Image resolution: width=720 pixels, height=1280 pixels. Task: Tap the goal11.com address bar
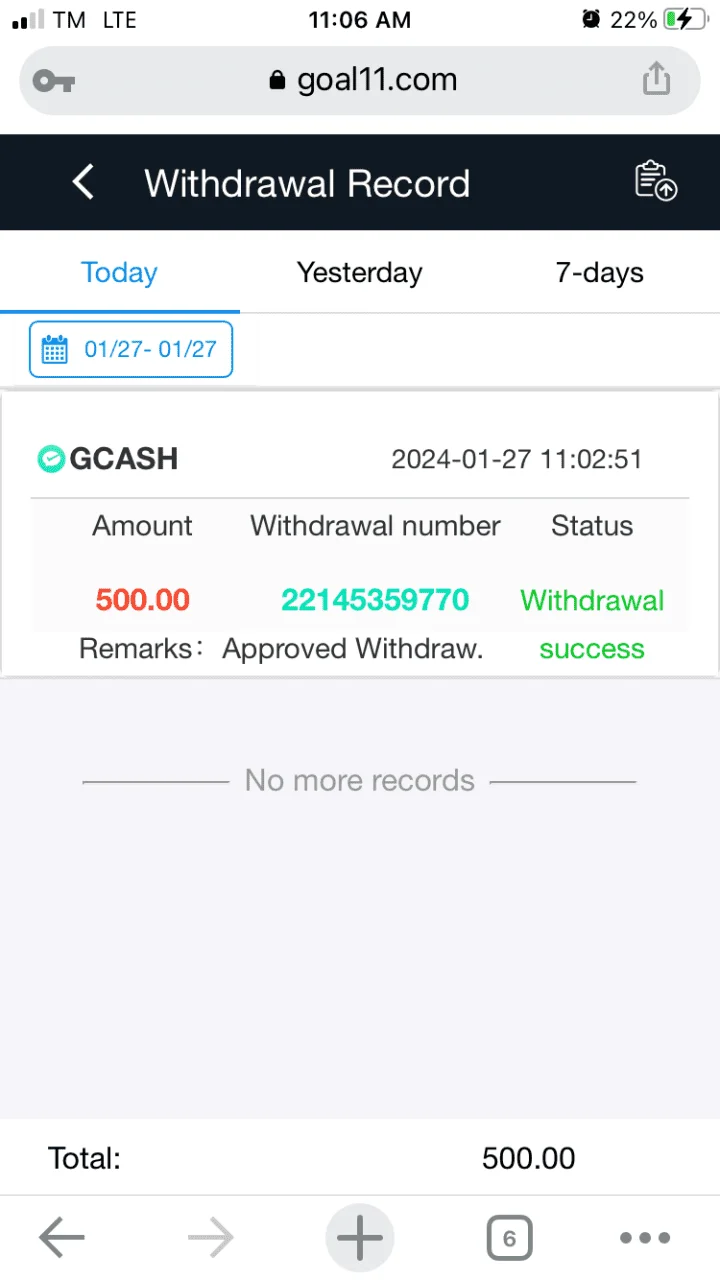pyautogui.click(x=362, y=80)
